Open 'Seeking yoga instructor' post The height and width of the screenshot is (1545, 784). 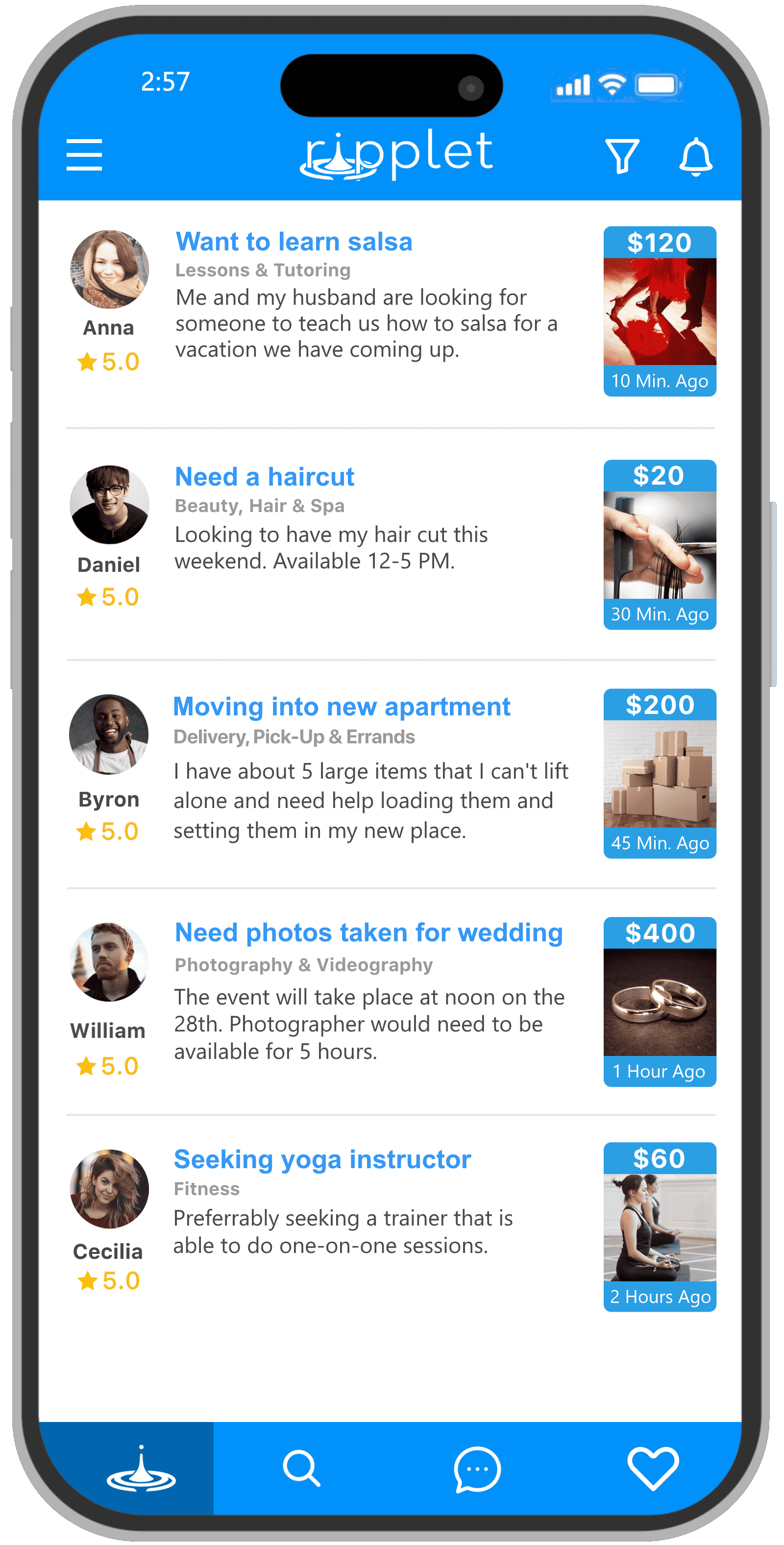pos(322,1159)
